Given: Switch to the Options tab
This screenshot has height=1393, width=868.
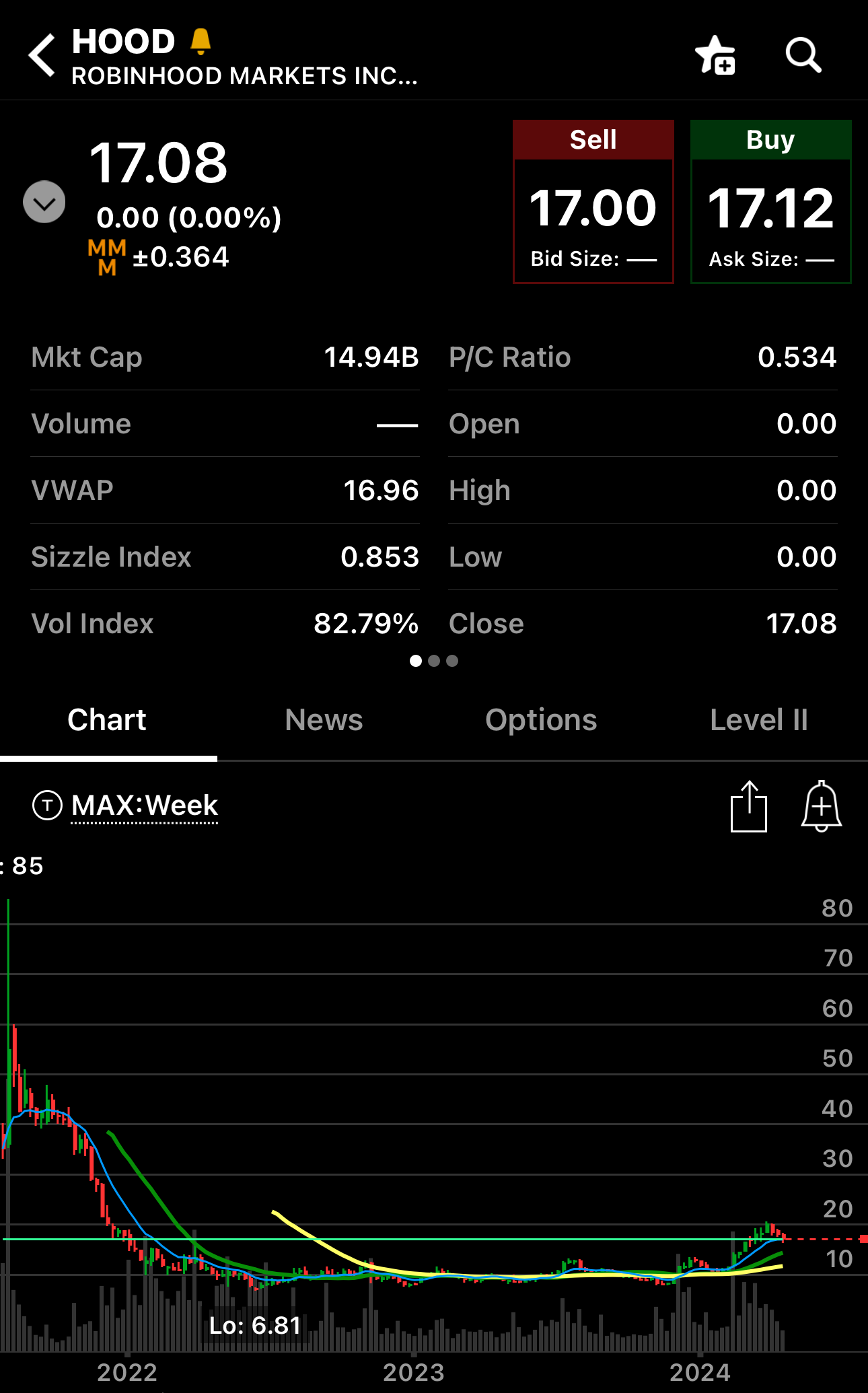Looking at the screenshot, I should pyautogui.click(x=541, y=720).
